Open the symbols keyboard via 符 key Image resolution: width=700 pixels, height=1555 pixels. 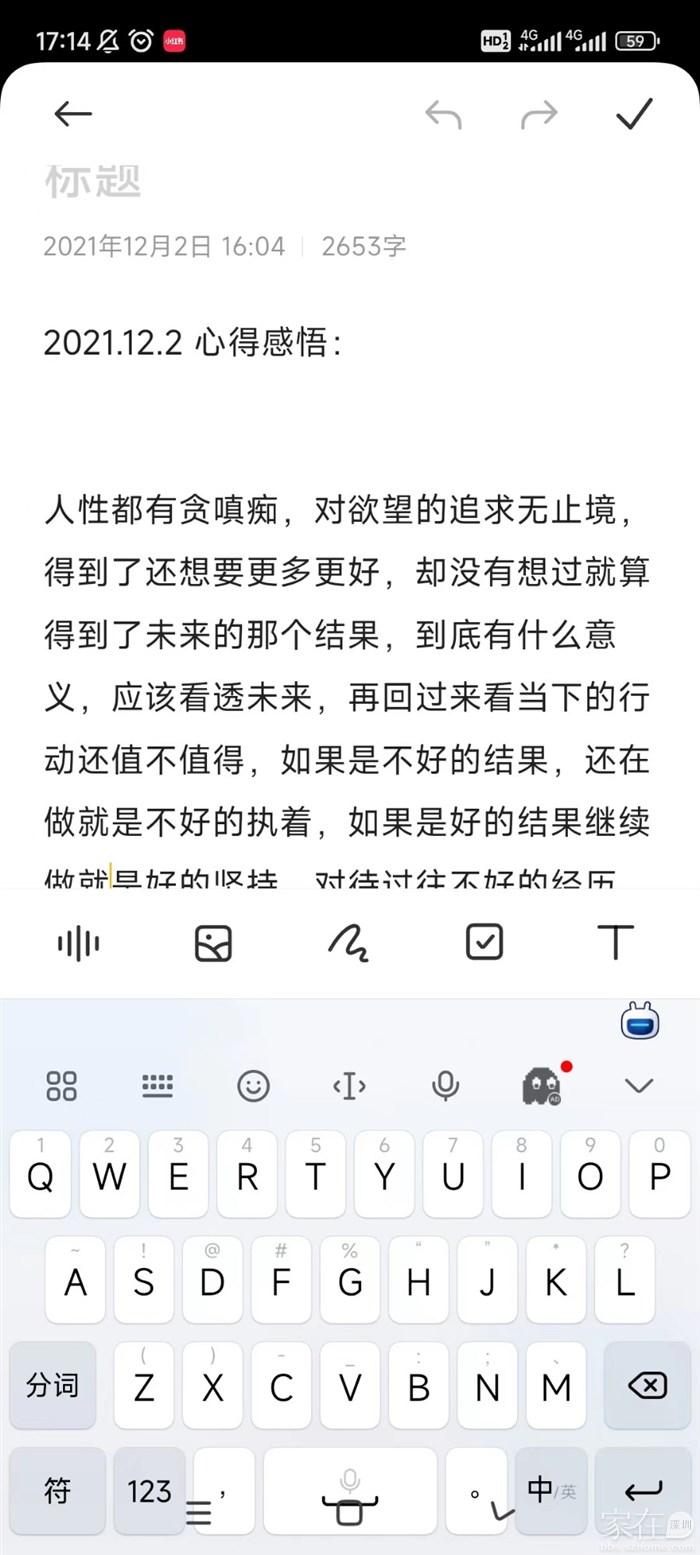click(x=58, y=1491)
